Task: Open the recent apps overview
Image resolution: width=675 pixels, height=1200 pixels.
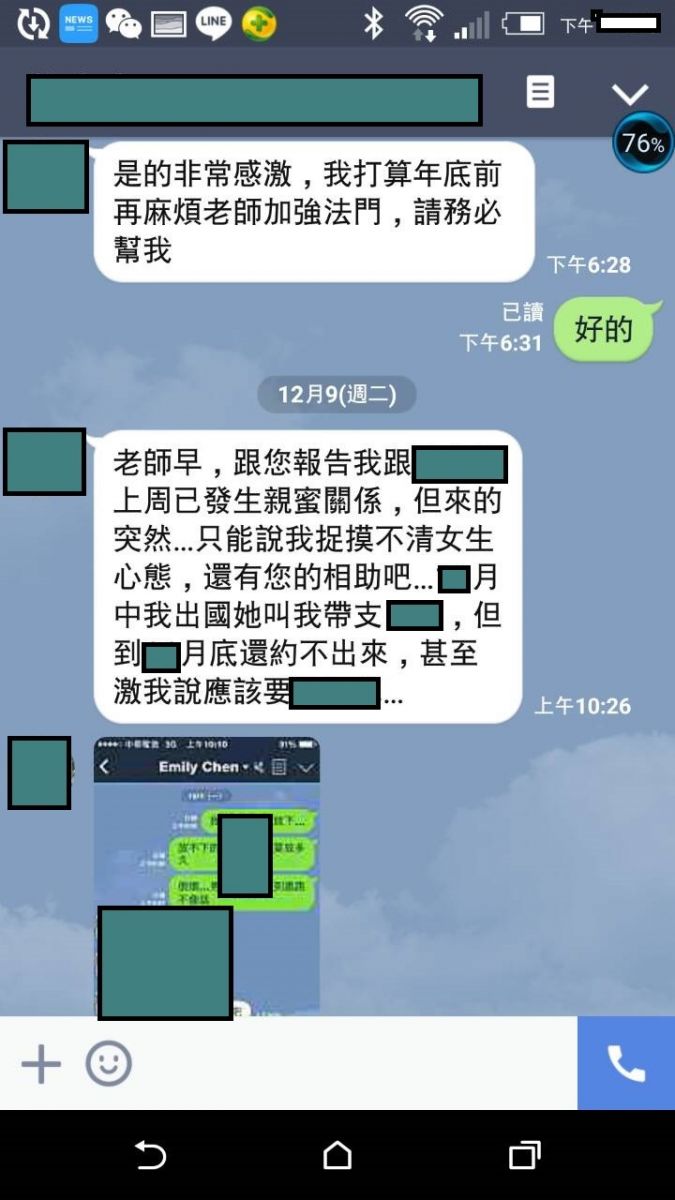Action: tap(524, 1156)
